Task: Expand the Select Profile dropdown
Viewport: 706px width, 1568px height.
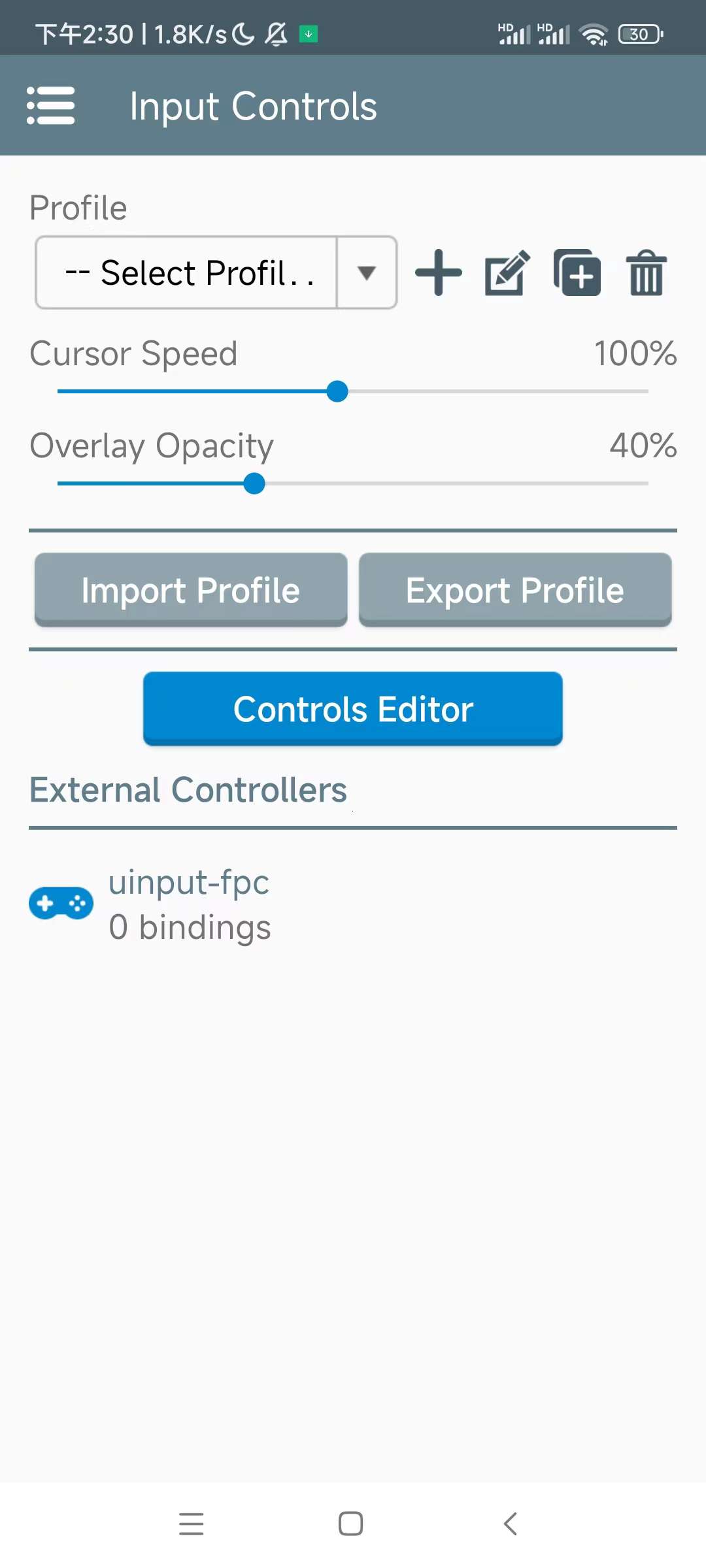Action: click(216, 272)
